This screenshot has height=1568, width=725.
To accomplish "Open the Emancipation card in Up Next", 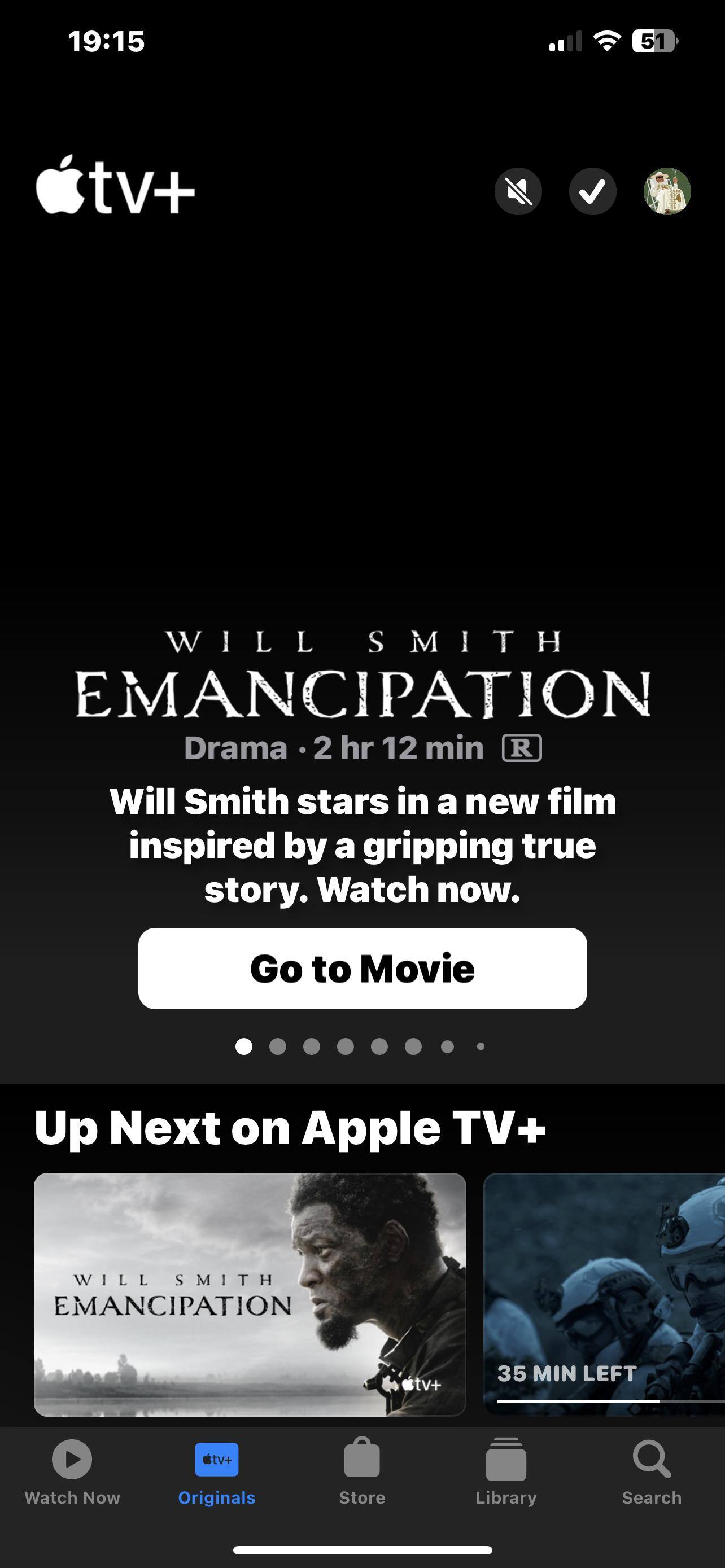I will coord(250,1294).
